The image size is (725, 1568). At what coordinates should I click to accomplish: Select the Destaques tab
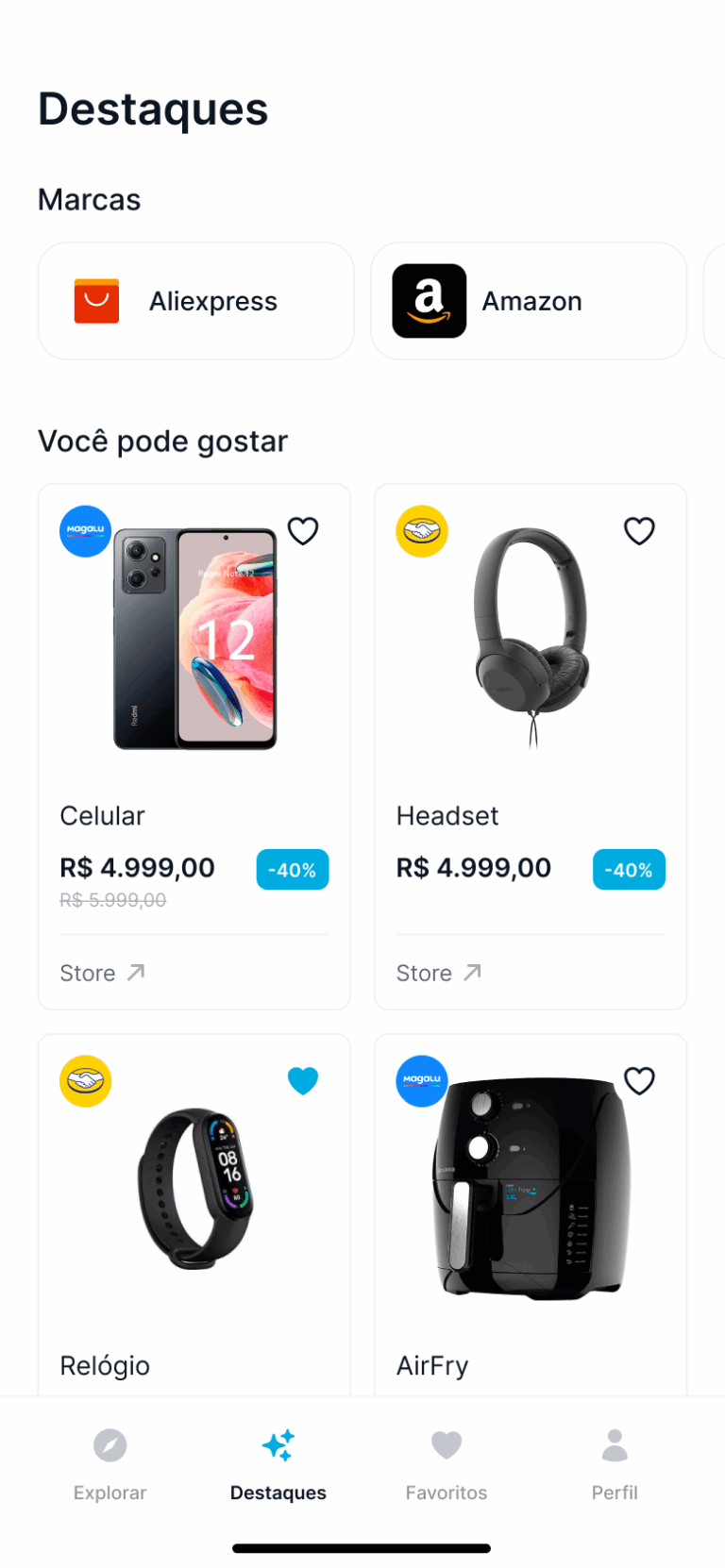click(x=278, y=1463)
